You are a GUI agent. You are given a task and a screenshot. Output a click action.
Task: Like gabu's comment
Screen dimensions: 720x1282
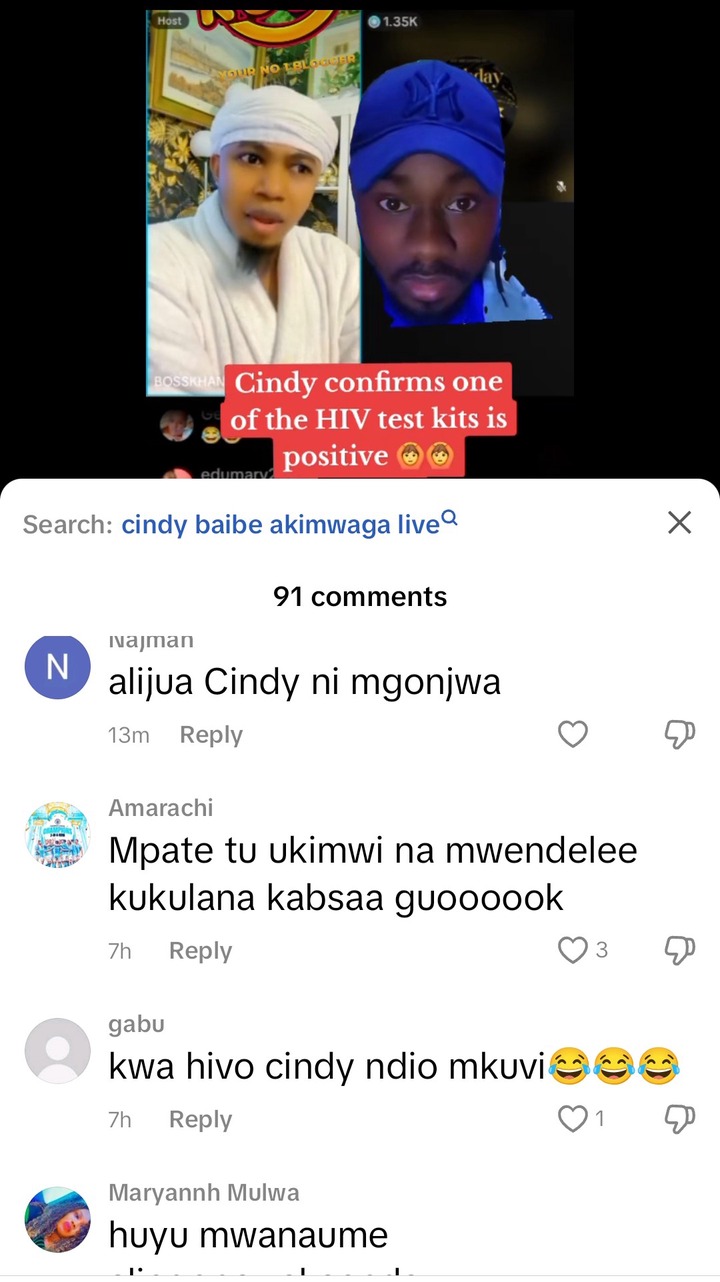572,1119
